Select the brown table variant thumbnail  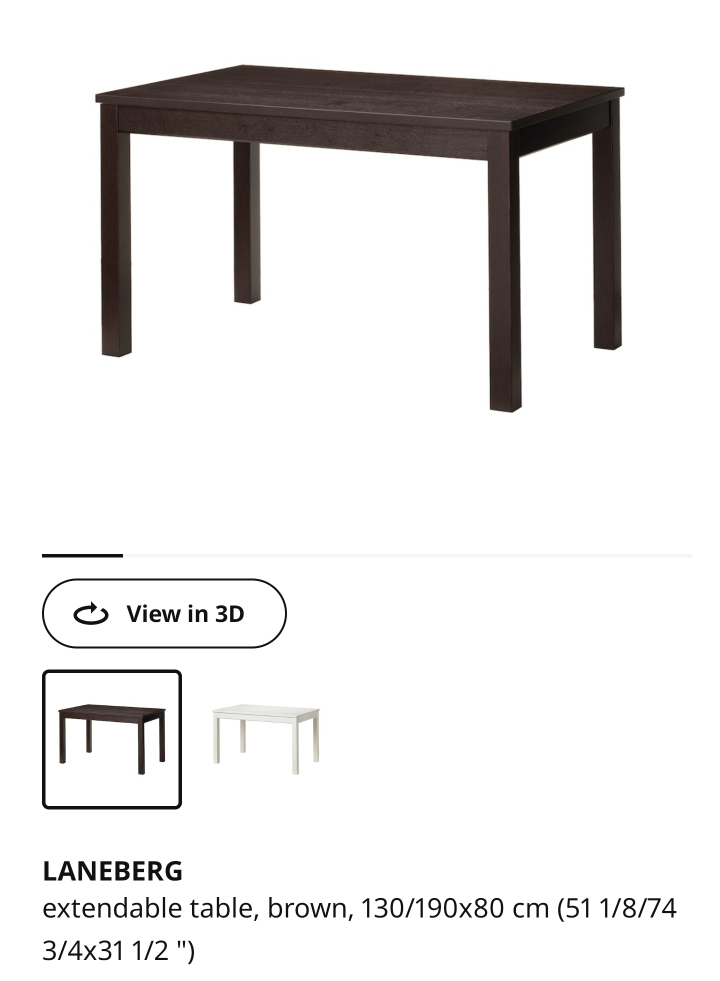[112, 739]
